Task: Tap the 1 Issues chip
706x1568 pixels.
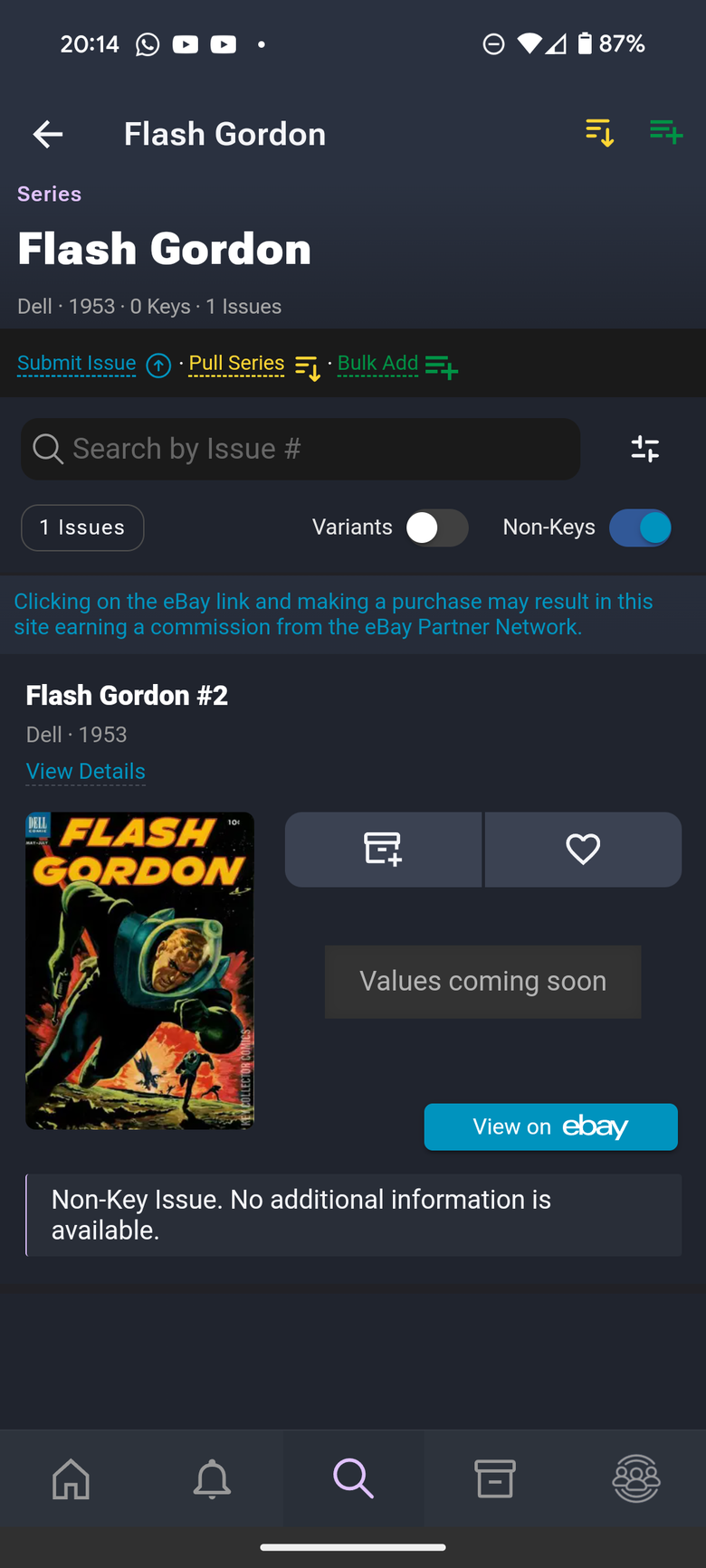Action: (x=82, y=527)
